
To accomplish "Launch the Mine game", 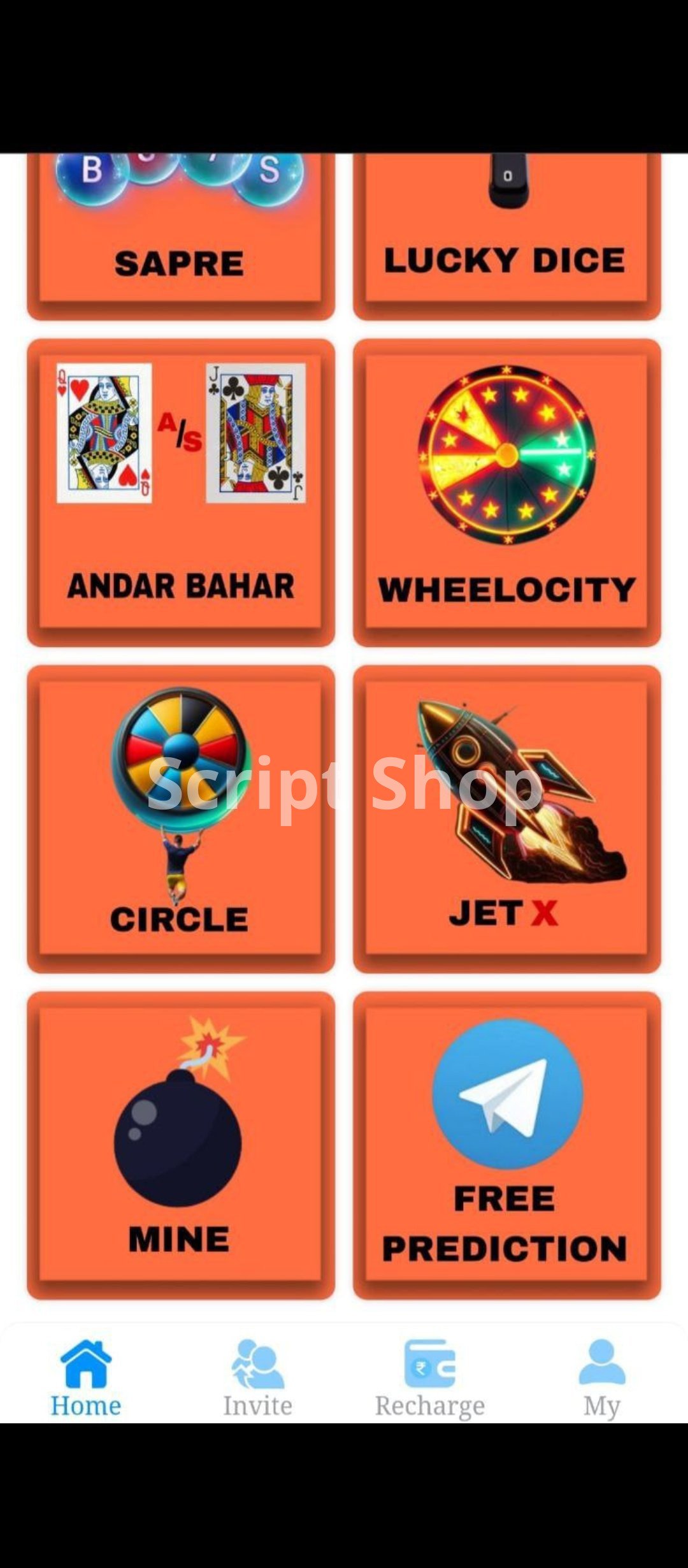I will tap(181, 1145).
